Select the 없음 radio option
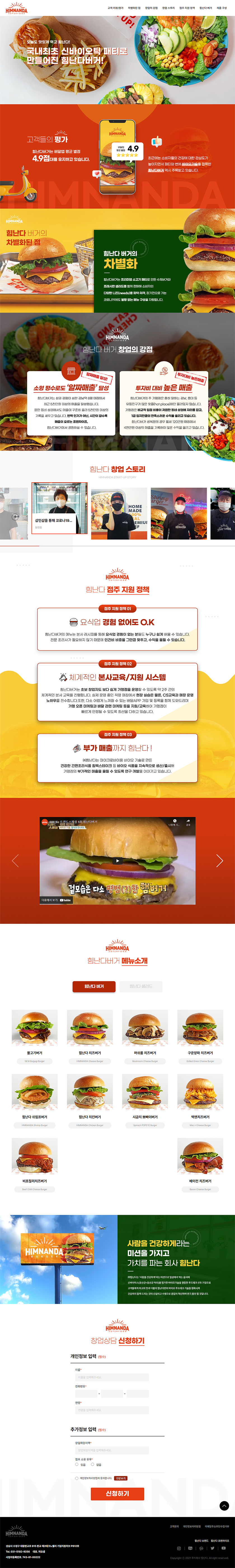The width and height of the screenshot is (235, 1568). point(93,1465)
